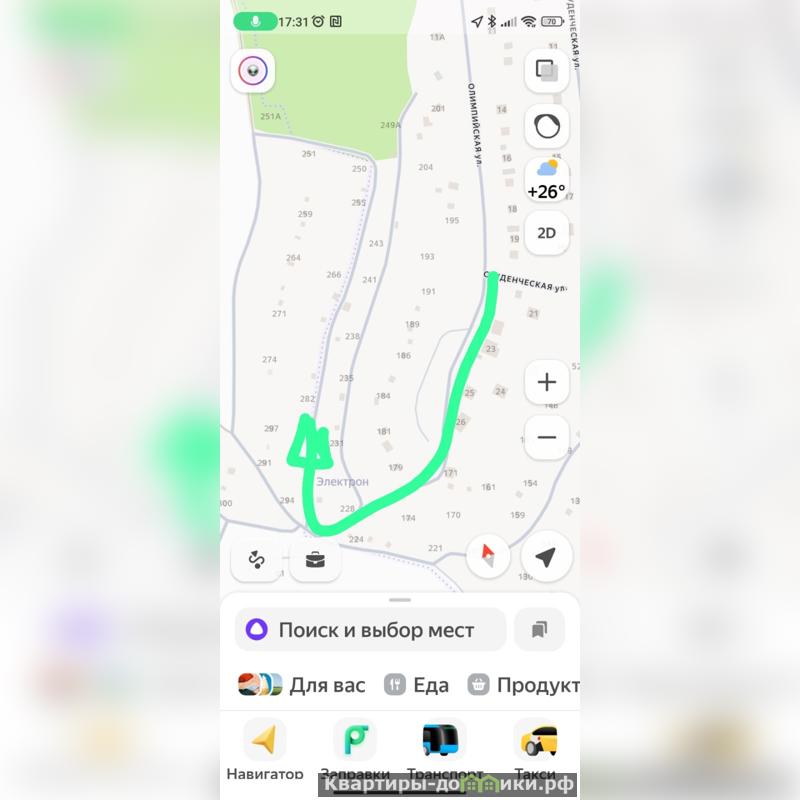Select the "Еда" category chip

[417, 685]
